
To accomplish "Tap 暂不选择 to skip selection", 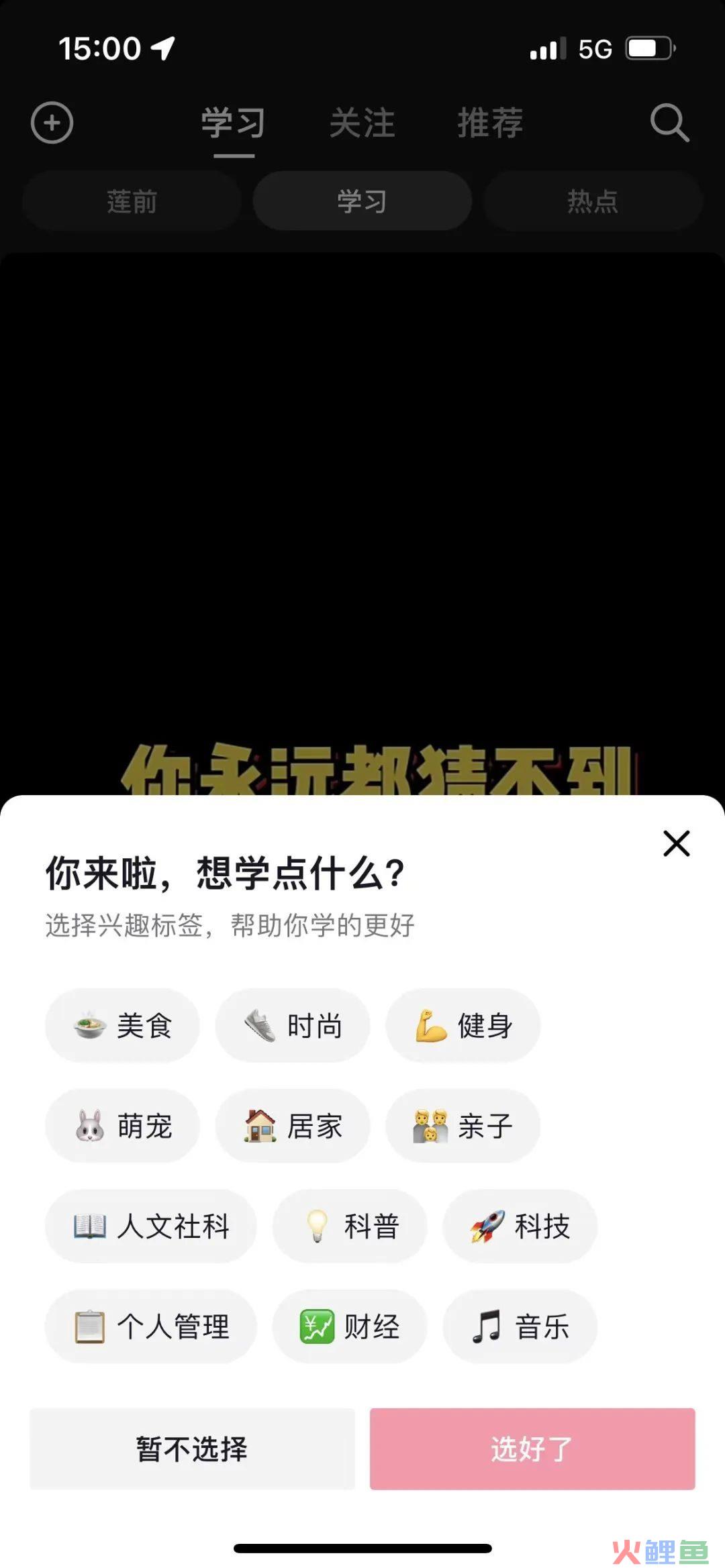I will click(x=192, y=1449).
